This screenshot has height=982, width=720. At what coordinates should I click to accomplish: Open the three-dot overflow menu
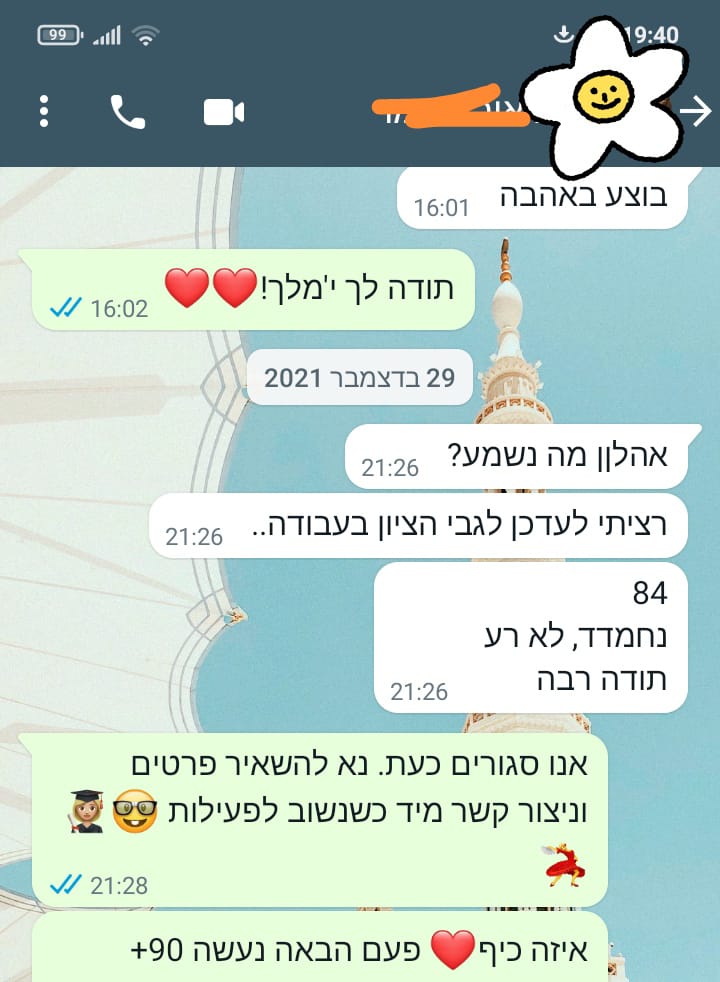(x=44, y=111)
